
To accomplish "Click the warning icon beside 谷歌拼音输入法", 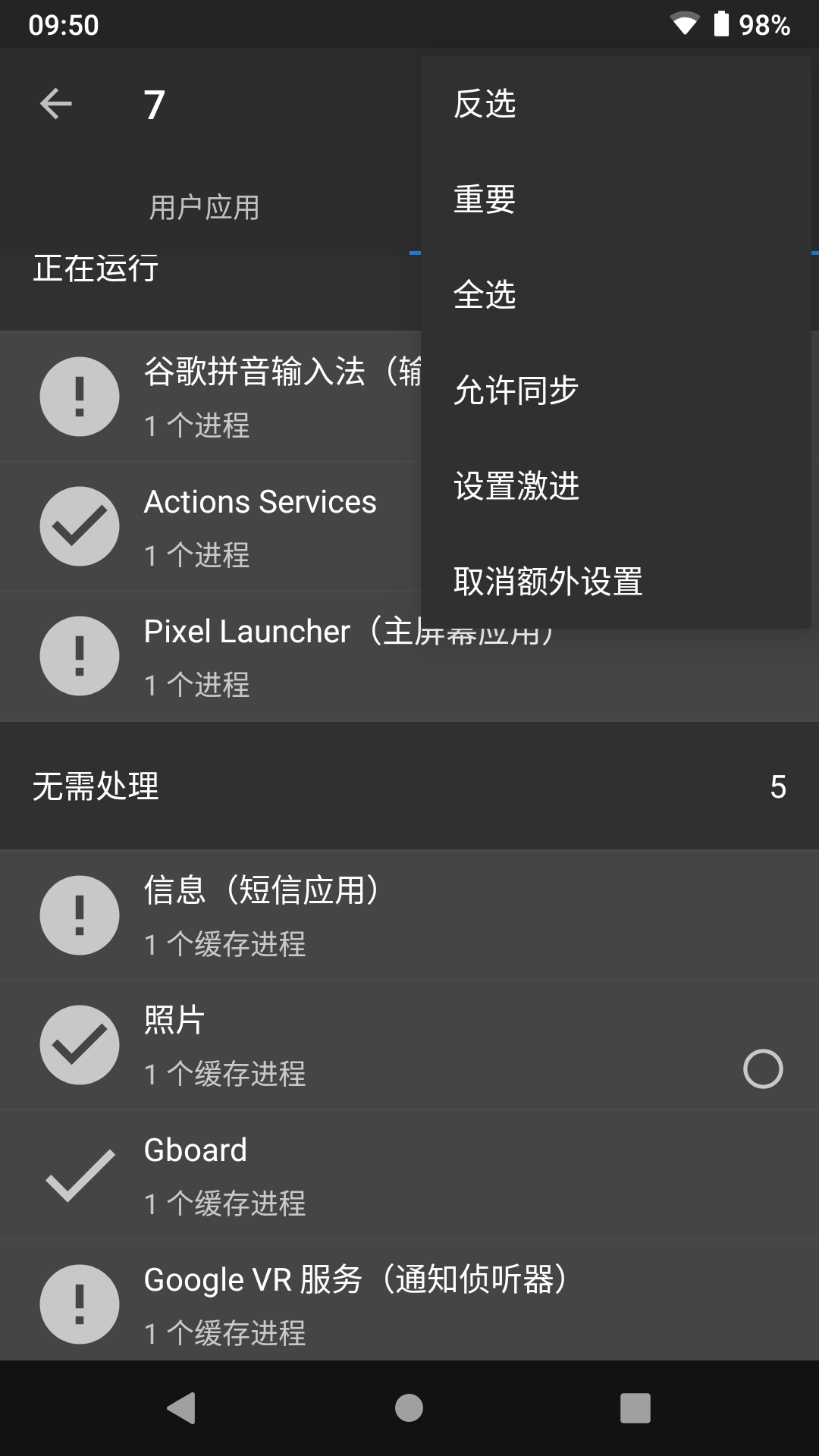I will [x=80, y=396].
